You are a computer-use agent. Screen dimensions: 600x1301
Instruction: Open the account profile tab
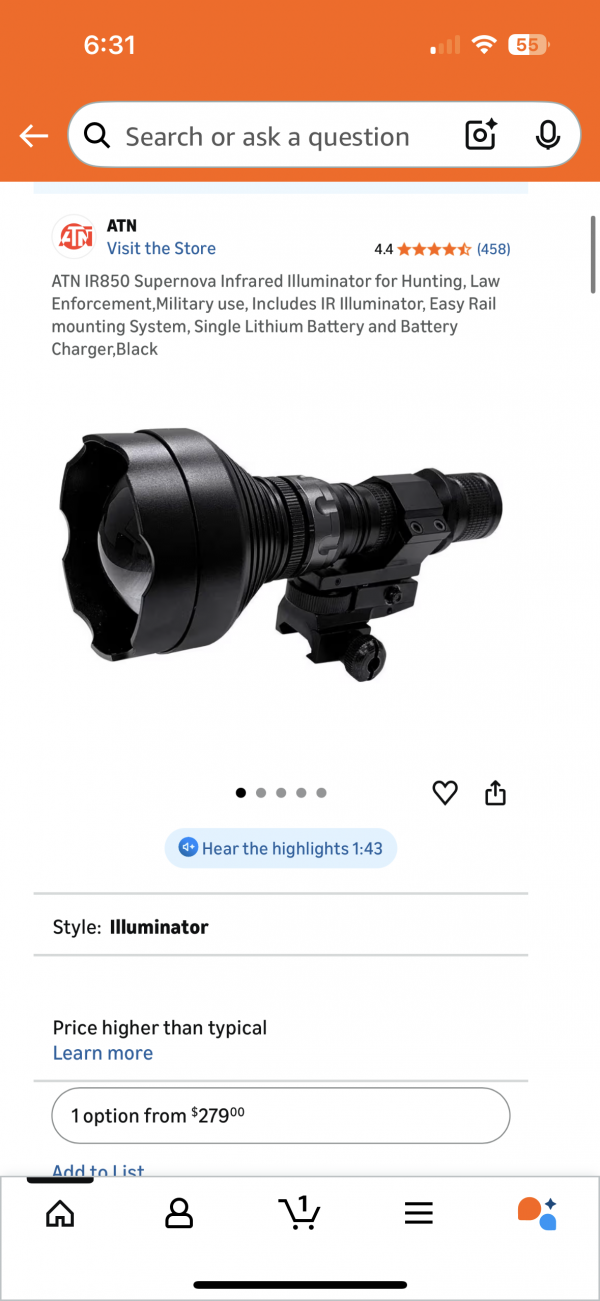(179, 1213)
